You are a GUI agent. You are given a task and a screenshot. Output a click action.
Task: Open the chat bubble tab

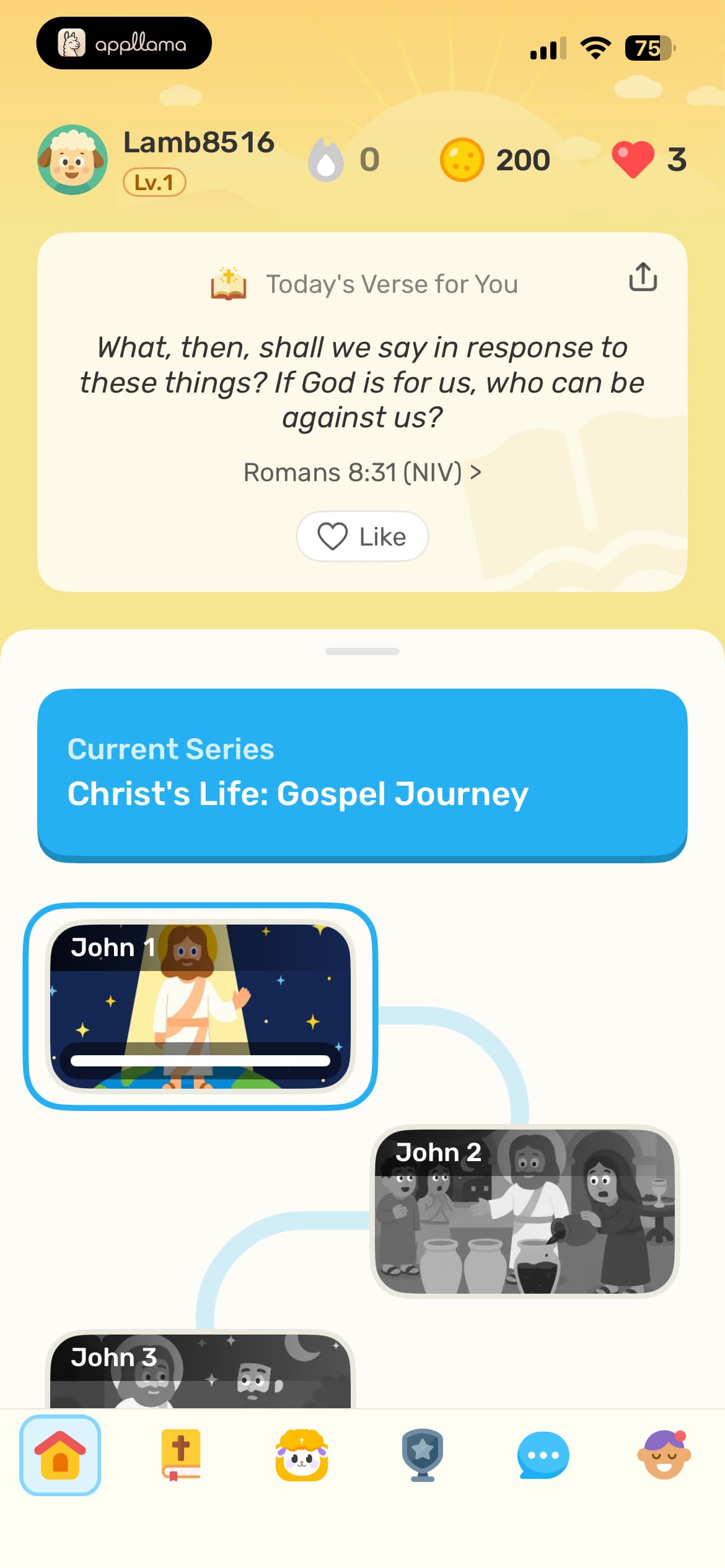(543, 1455)
